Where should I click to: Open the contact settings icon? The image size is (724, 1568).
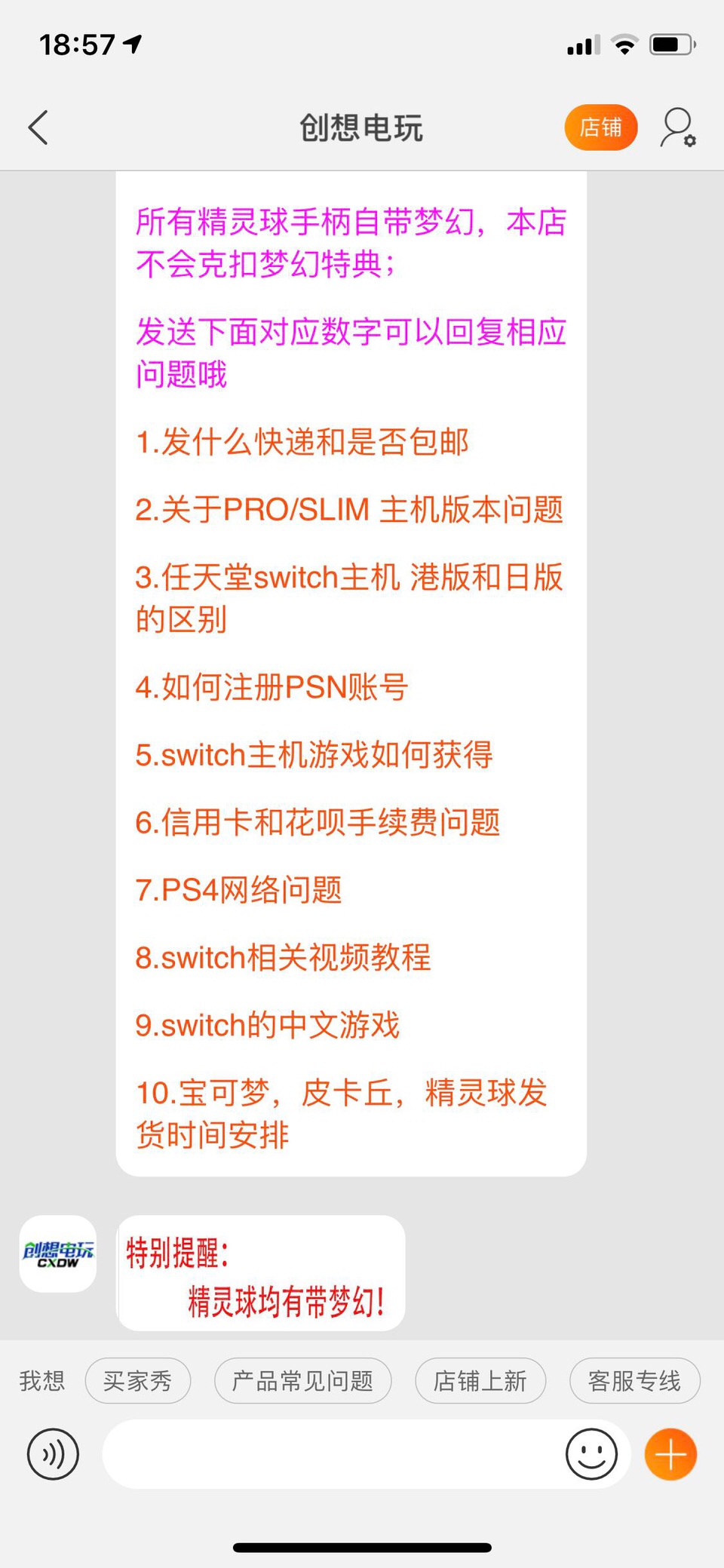[677, 127]
